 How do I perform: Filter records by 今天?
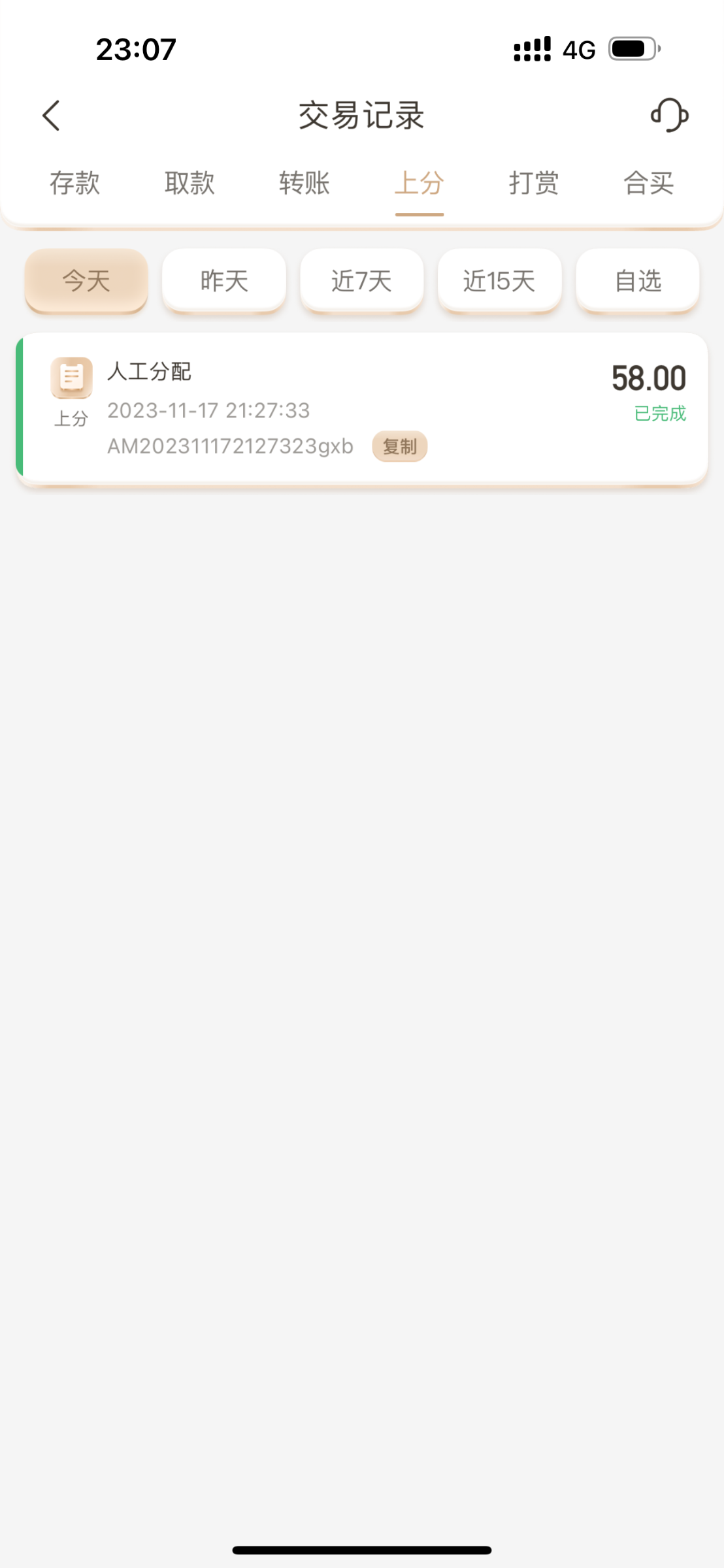point(86,281)
